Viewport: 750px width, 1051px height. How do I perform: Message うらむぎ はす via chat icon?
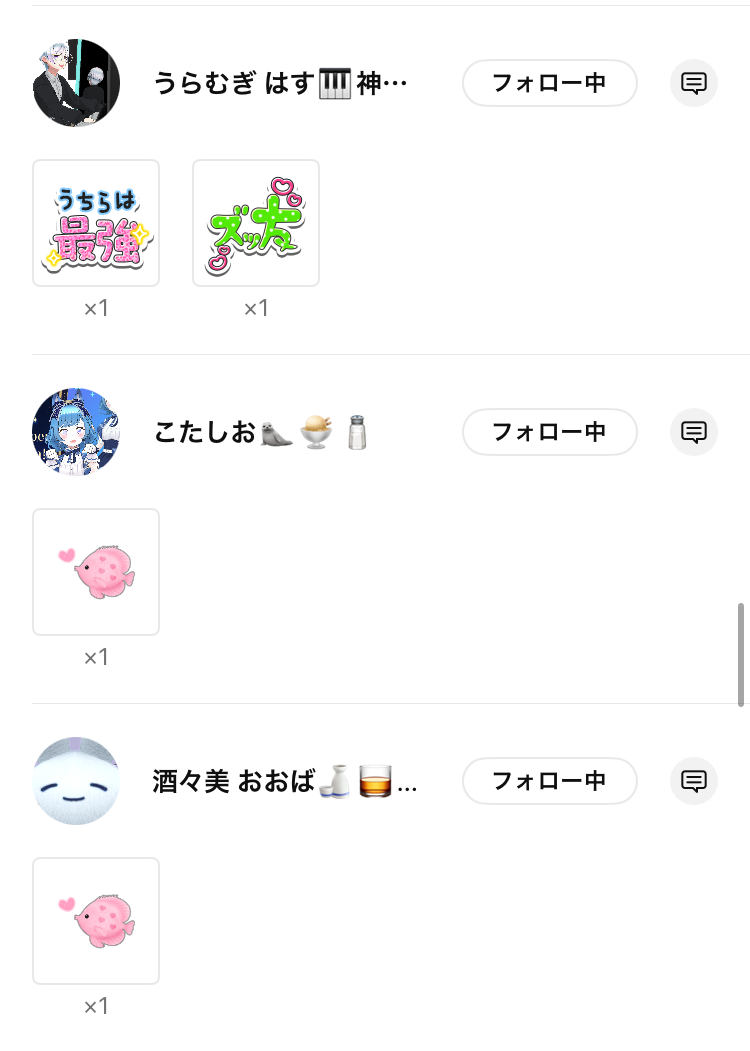pos(694,83)
